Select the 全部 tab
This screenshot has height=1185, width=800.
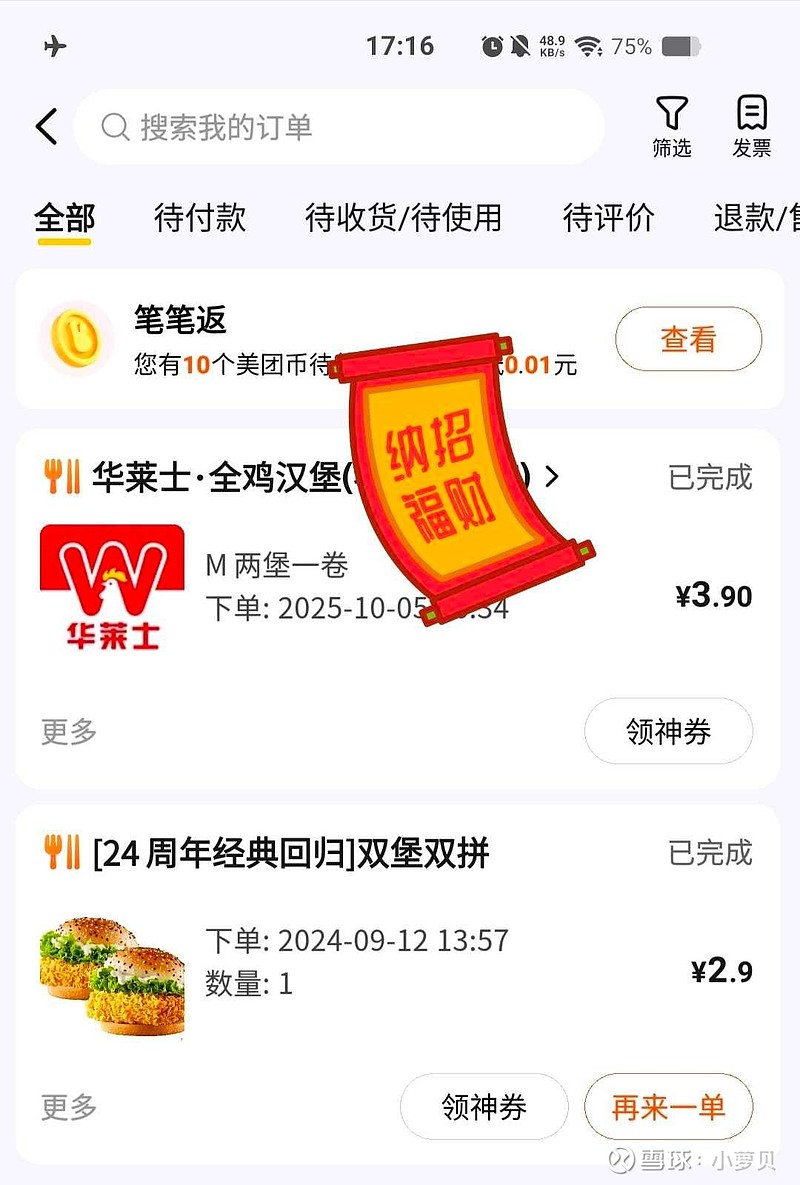pyautogui.click(x=64, y=217)
